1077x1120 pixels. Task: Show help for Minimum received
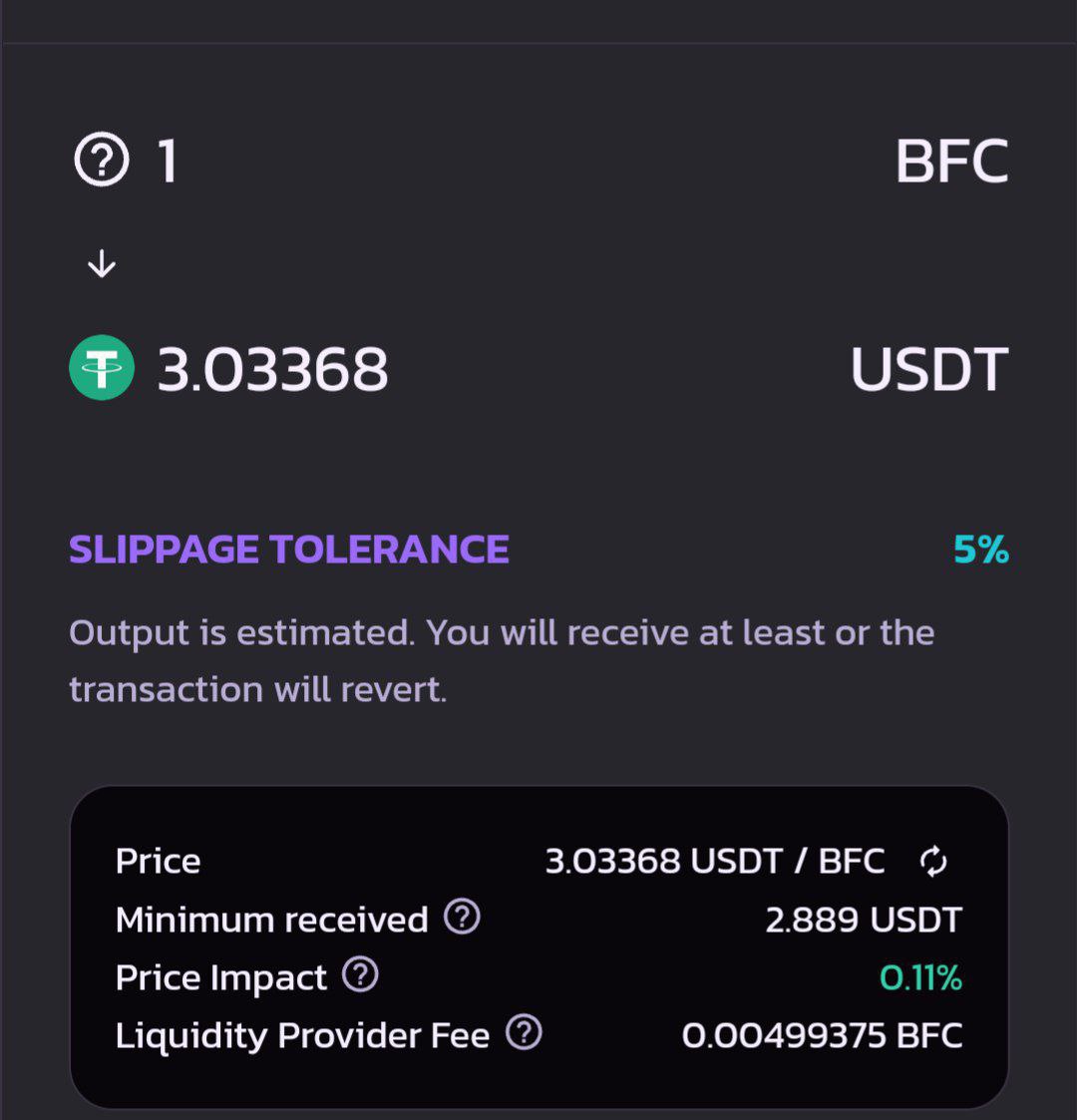pyautogui.click(x=462, y=918)
